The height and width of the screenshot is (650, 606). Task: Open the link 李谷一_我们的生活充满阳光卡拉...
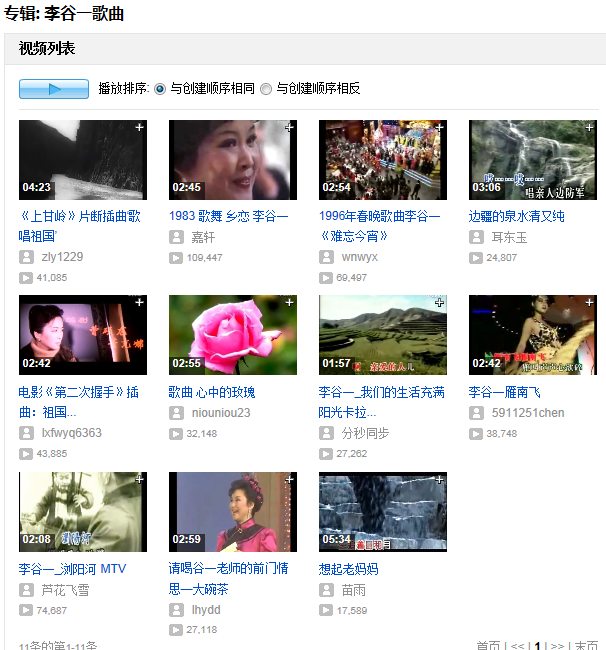[x=380, y=402]
